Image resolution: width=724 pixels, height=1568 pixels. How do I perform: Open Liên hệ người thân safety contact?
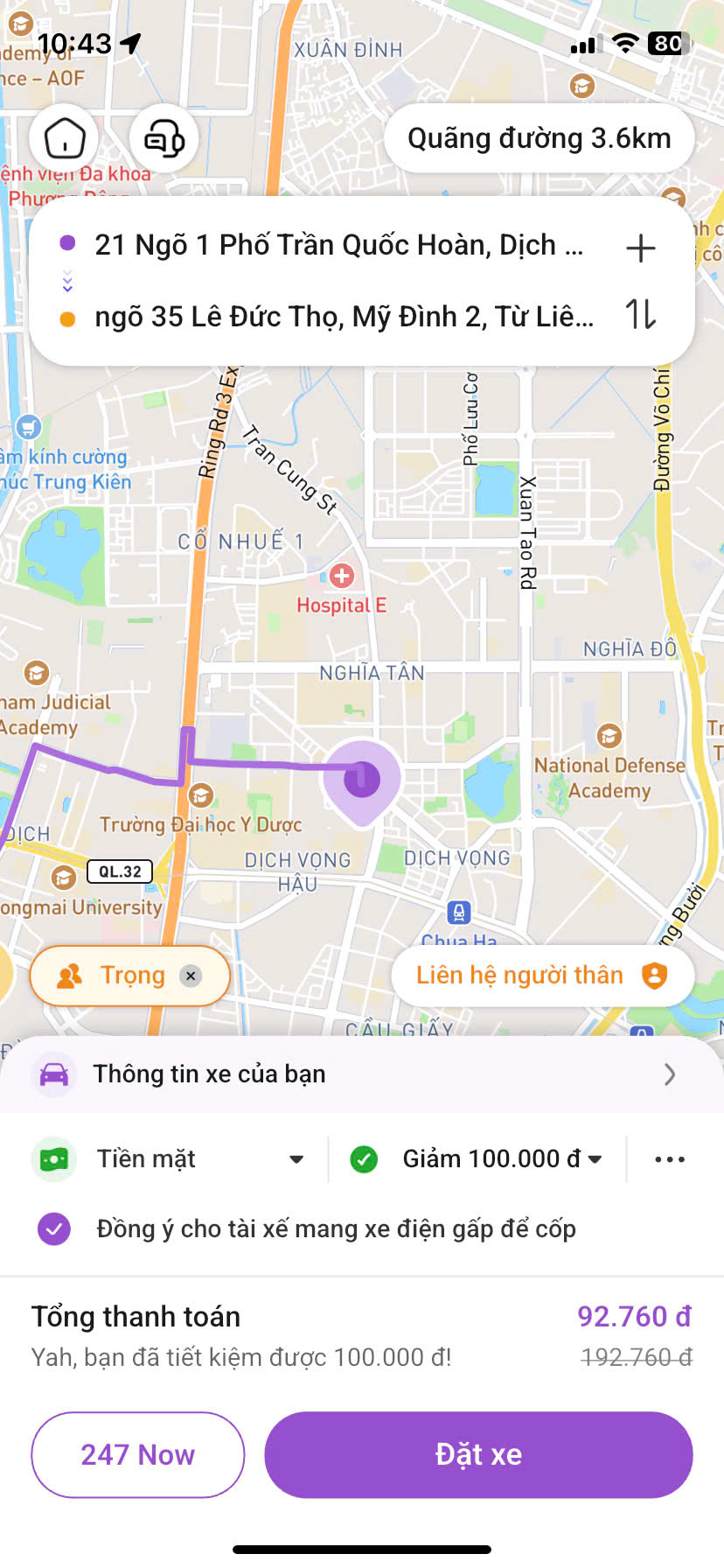542,975
